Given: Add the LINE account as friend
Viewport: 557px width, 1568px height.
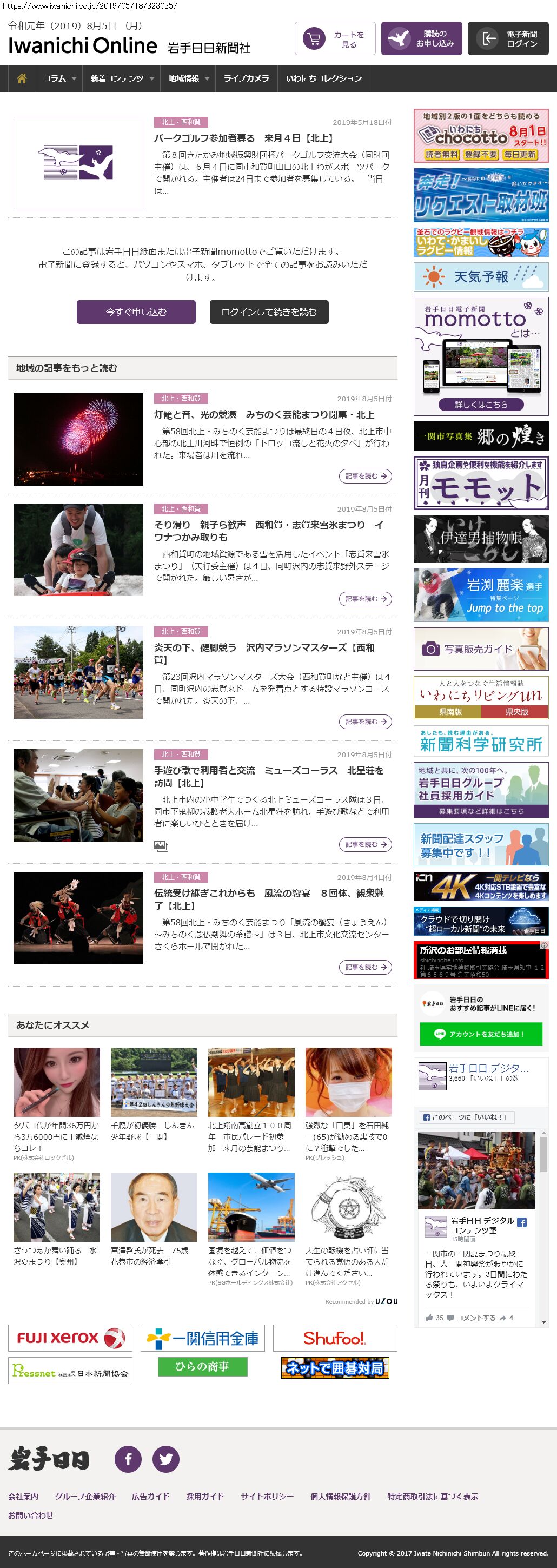Looking at the screenshot, I should point(481,1034).
